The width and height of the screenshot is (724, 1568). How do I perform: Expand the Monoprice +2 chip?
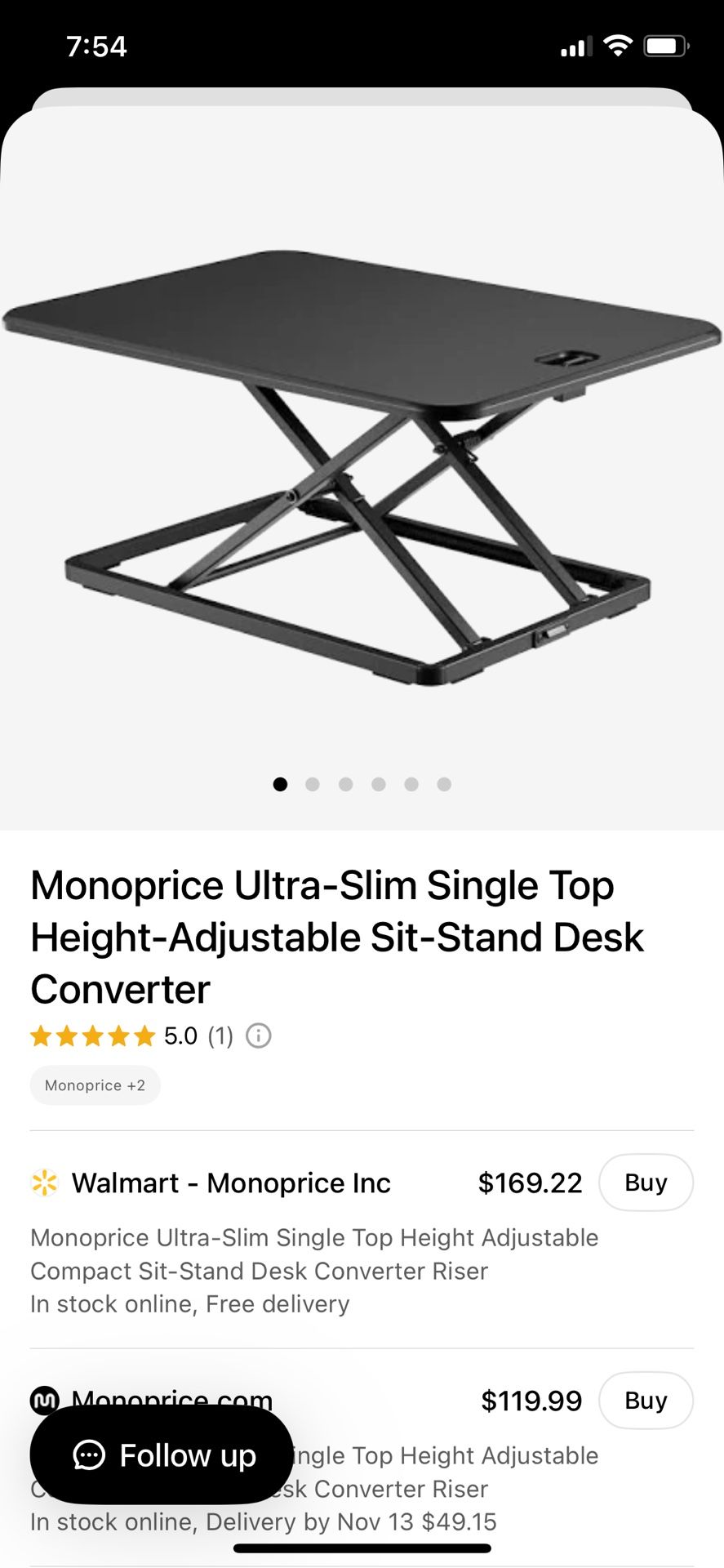click(x=95, y=1085)
